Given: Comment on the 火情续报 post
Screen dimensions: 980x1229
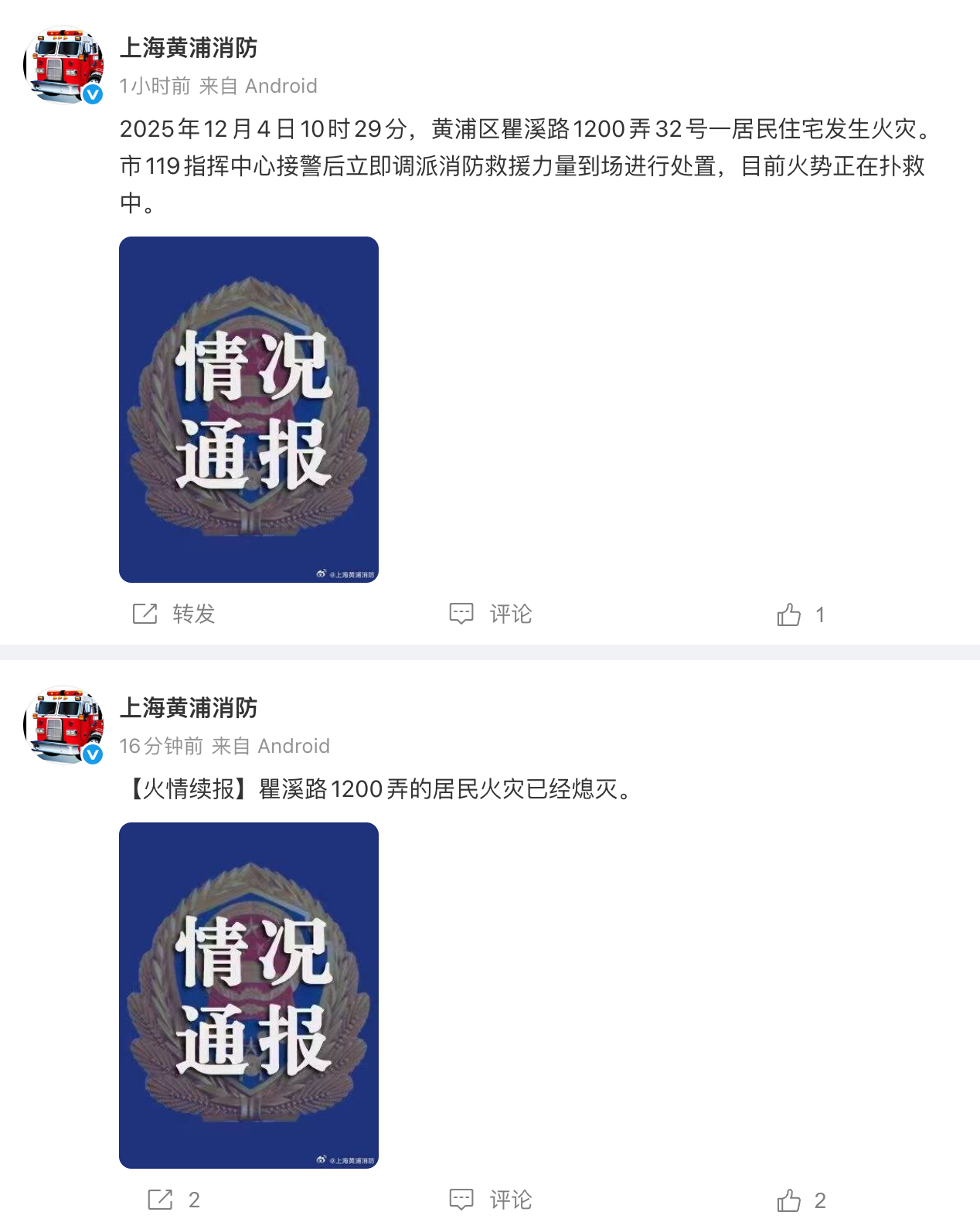Looking at the screenshot, I should [491, 1200].
